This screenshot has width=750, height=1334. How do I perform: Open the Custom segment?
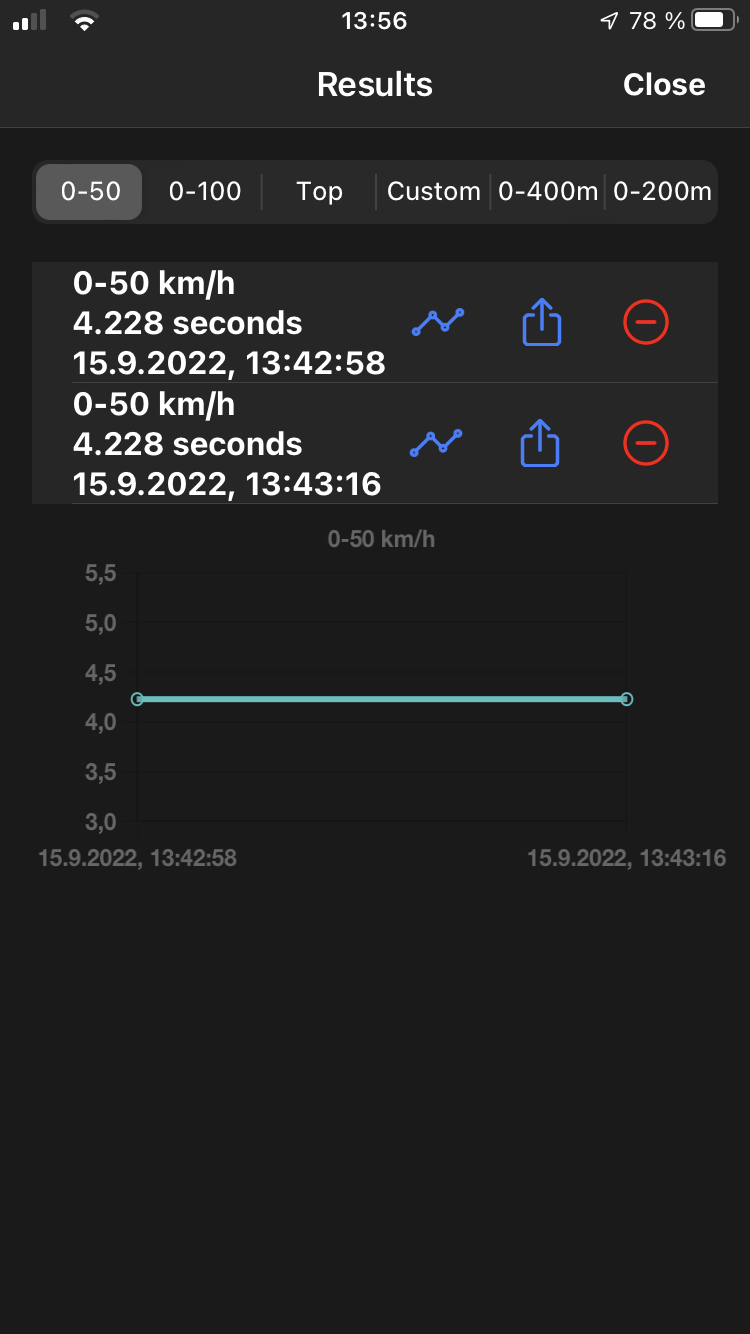pyautogui.click(x=434, y=191)
